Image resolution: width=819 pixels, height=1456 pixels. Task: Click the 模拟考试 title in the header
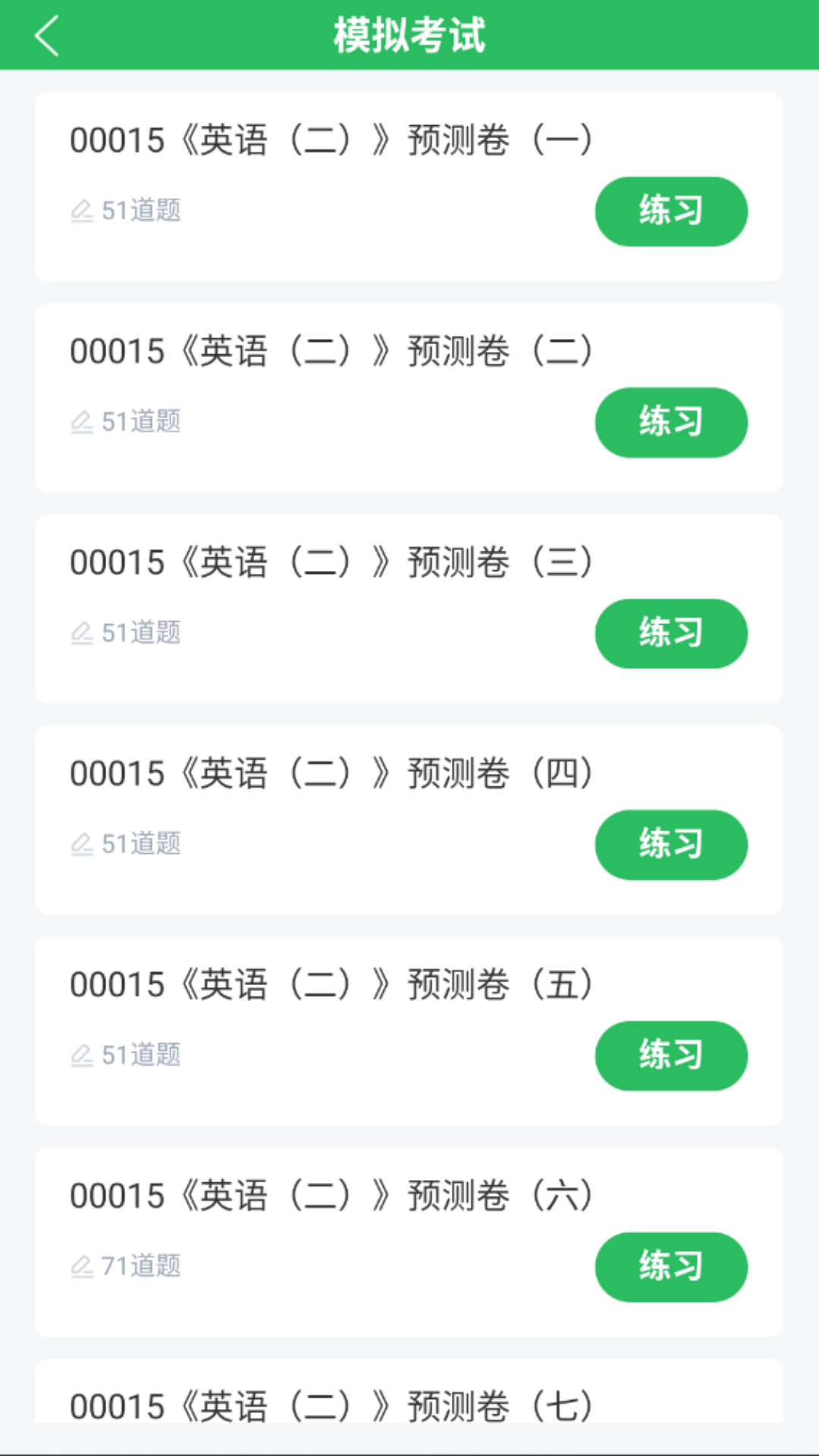409,36
